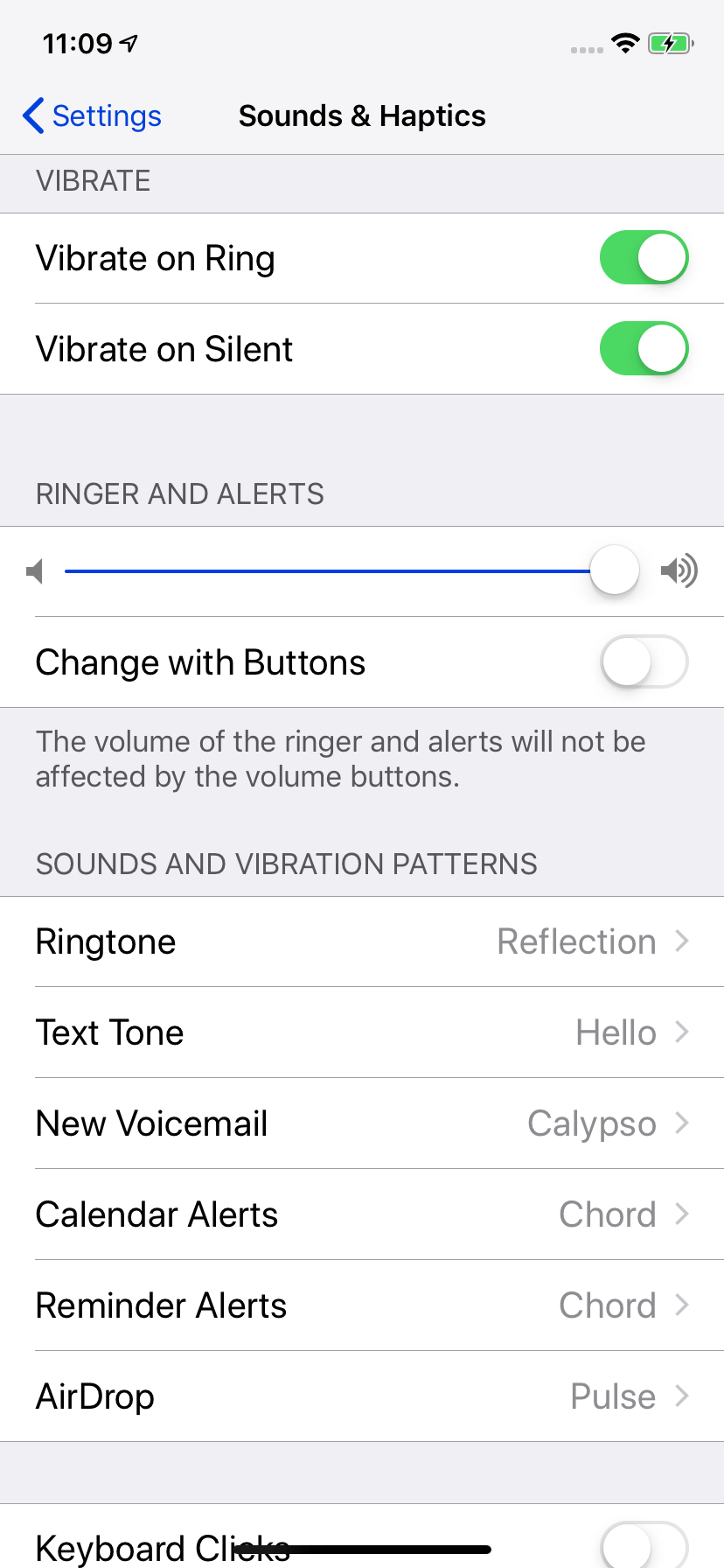This screenshot has height=1568, width=724.
Task: Tap the loud speaker icon right of slider
Action: pos(680,570)
